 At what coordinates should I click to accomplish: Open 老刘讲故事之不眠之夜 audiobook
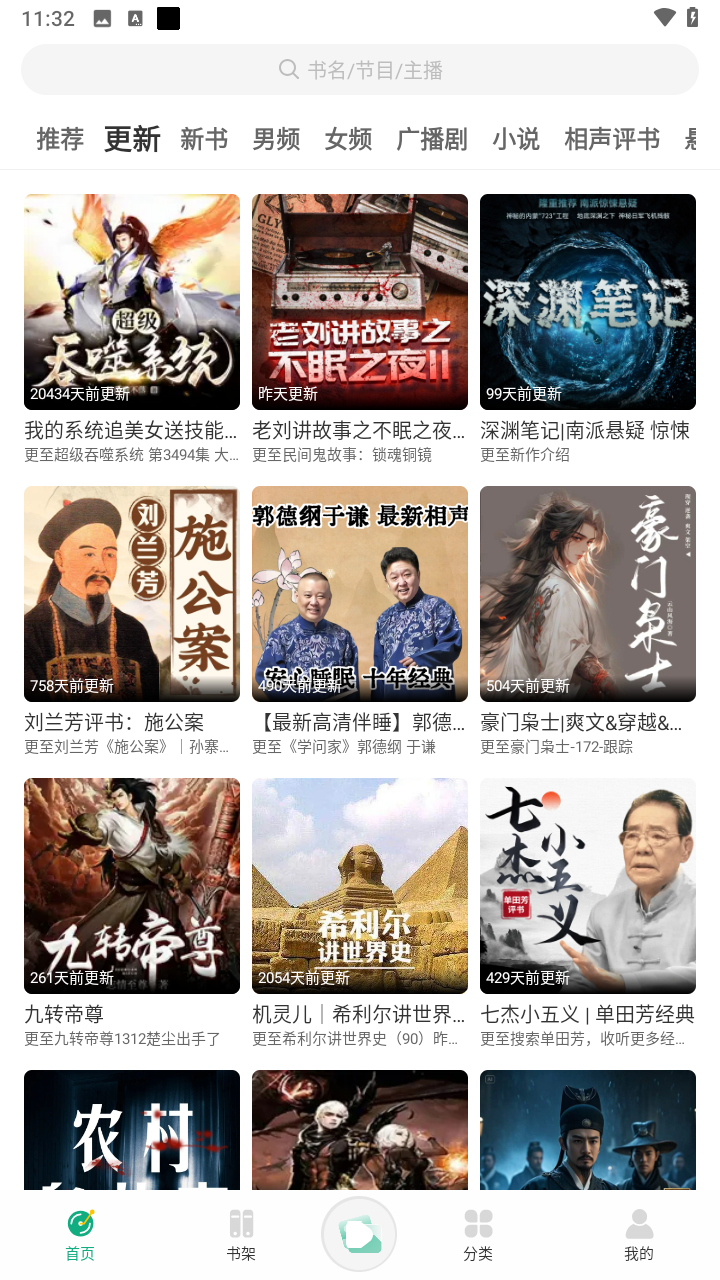coord(360,302)
